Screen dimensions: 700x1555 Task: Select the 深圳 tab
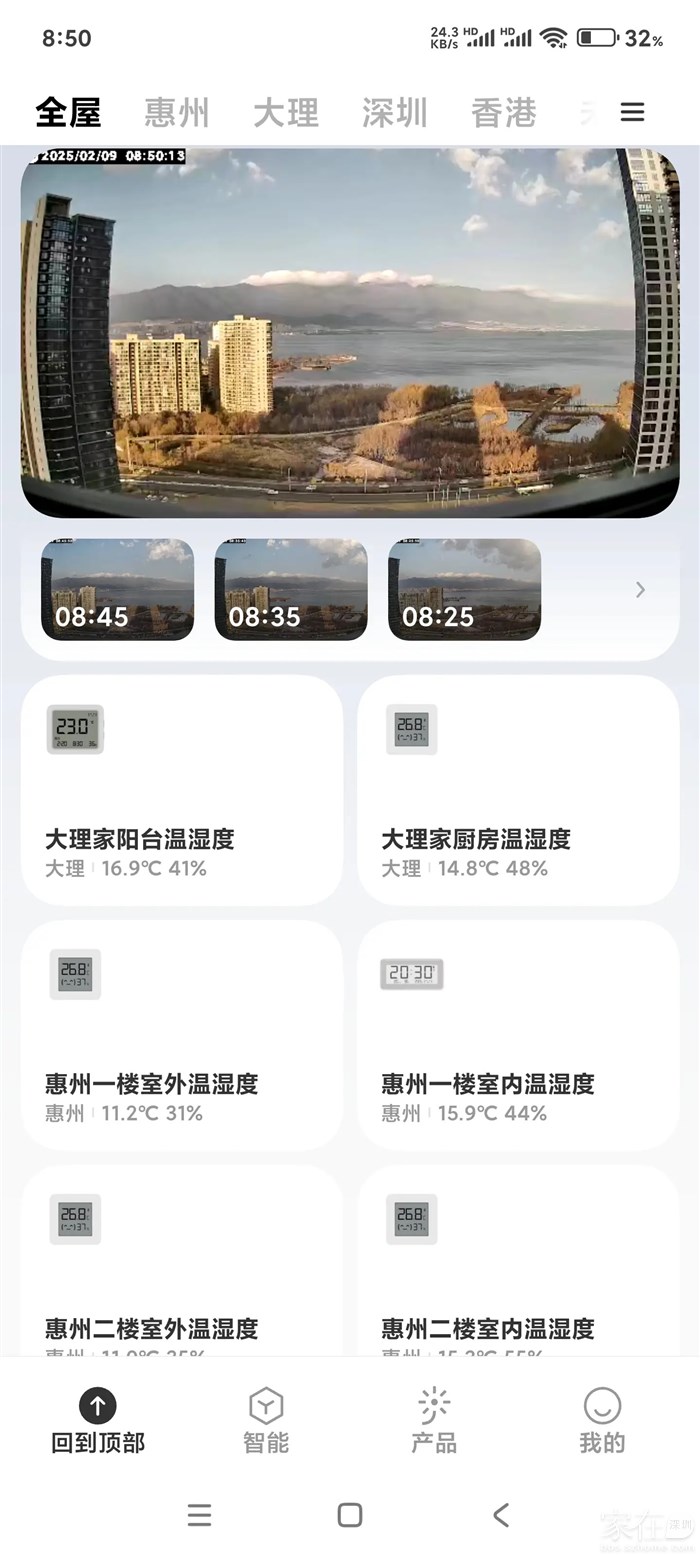click(x=395, y=112)
